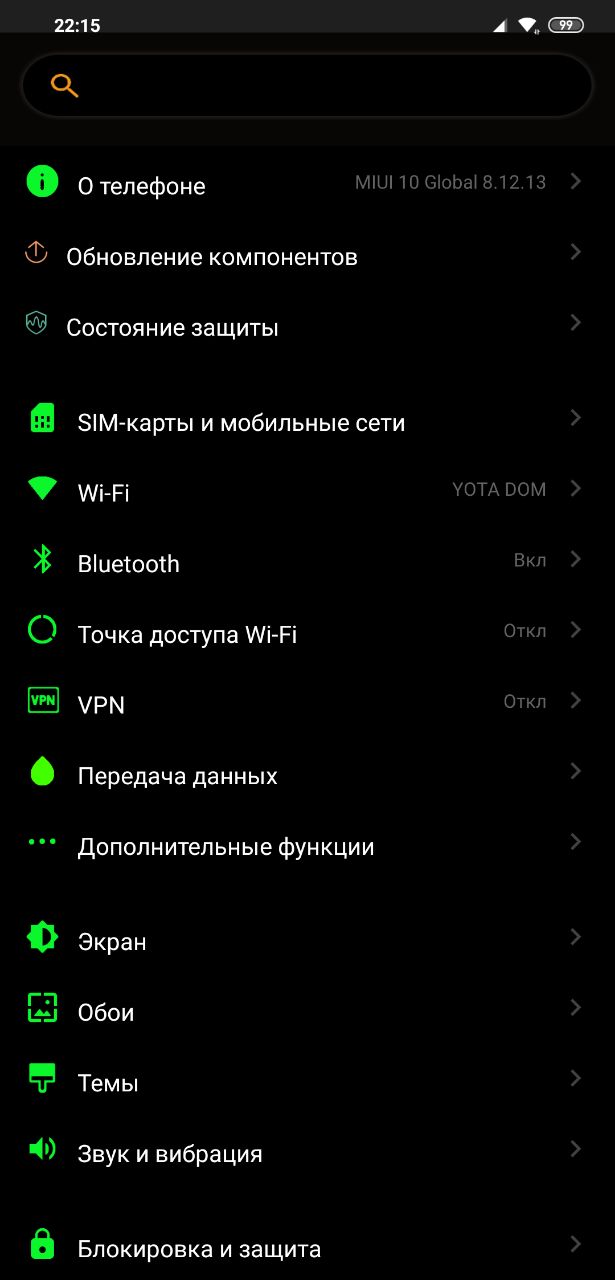Open Блокировка и защита
This screenshot has width=615, height=1280.
(x=307, y=1248)
